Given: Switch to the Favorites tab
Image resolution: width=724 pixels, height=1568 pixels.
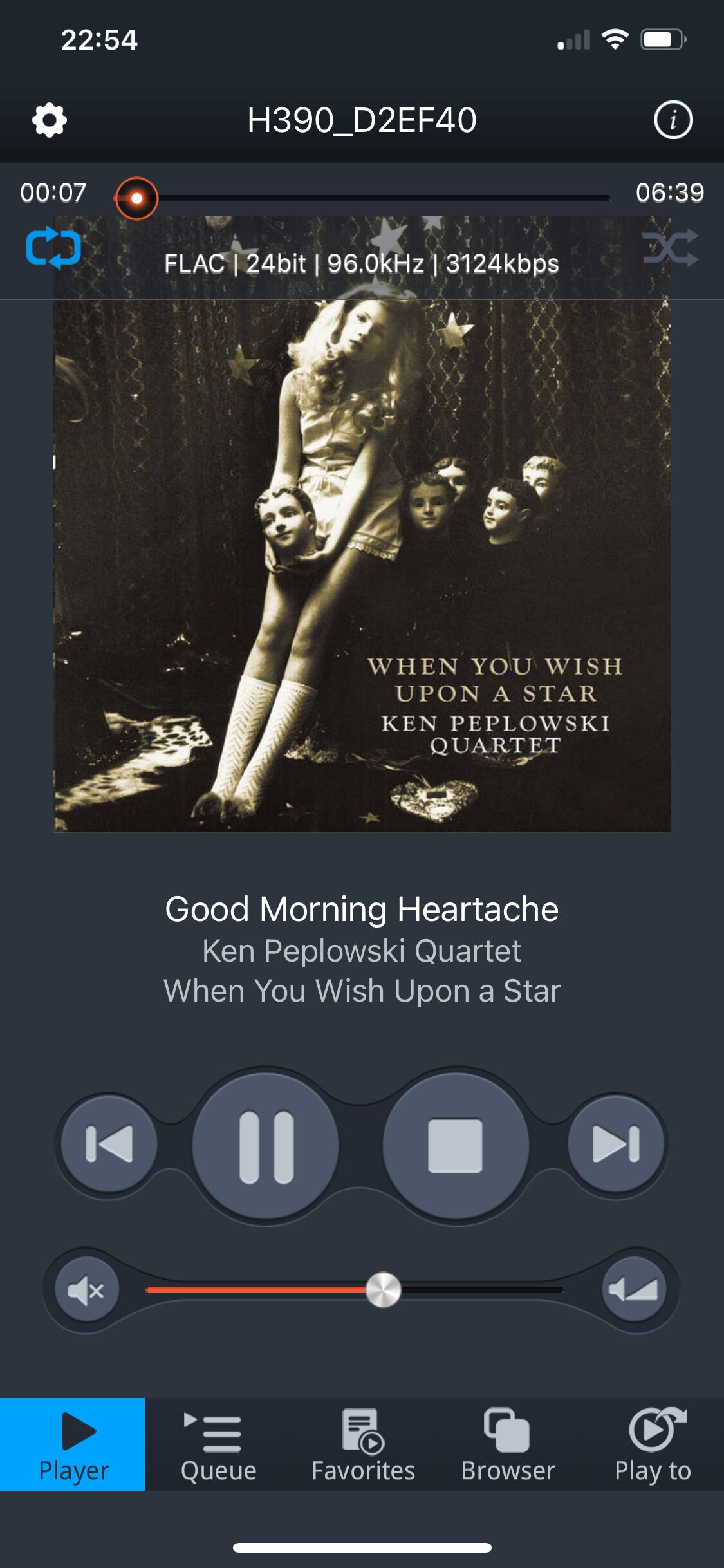Looking at the screenshot, I should click(x=363, y=1445).
